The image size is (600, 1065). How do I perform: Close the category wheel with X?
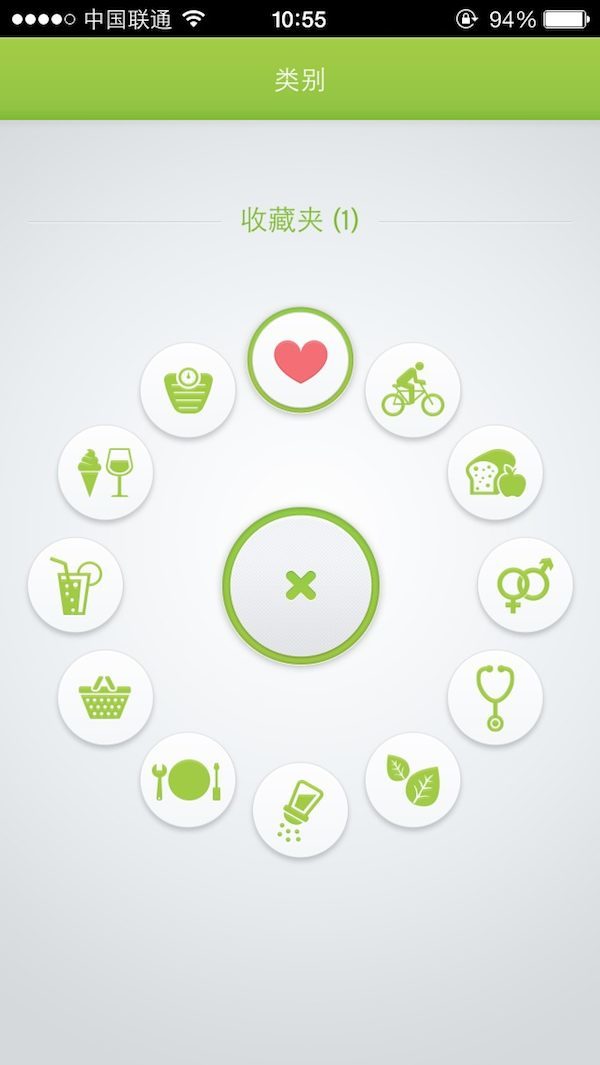300,585
